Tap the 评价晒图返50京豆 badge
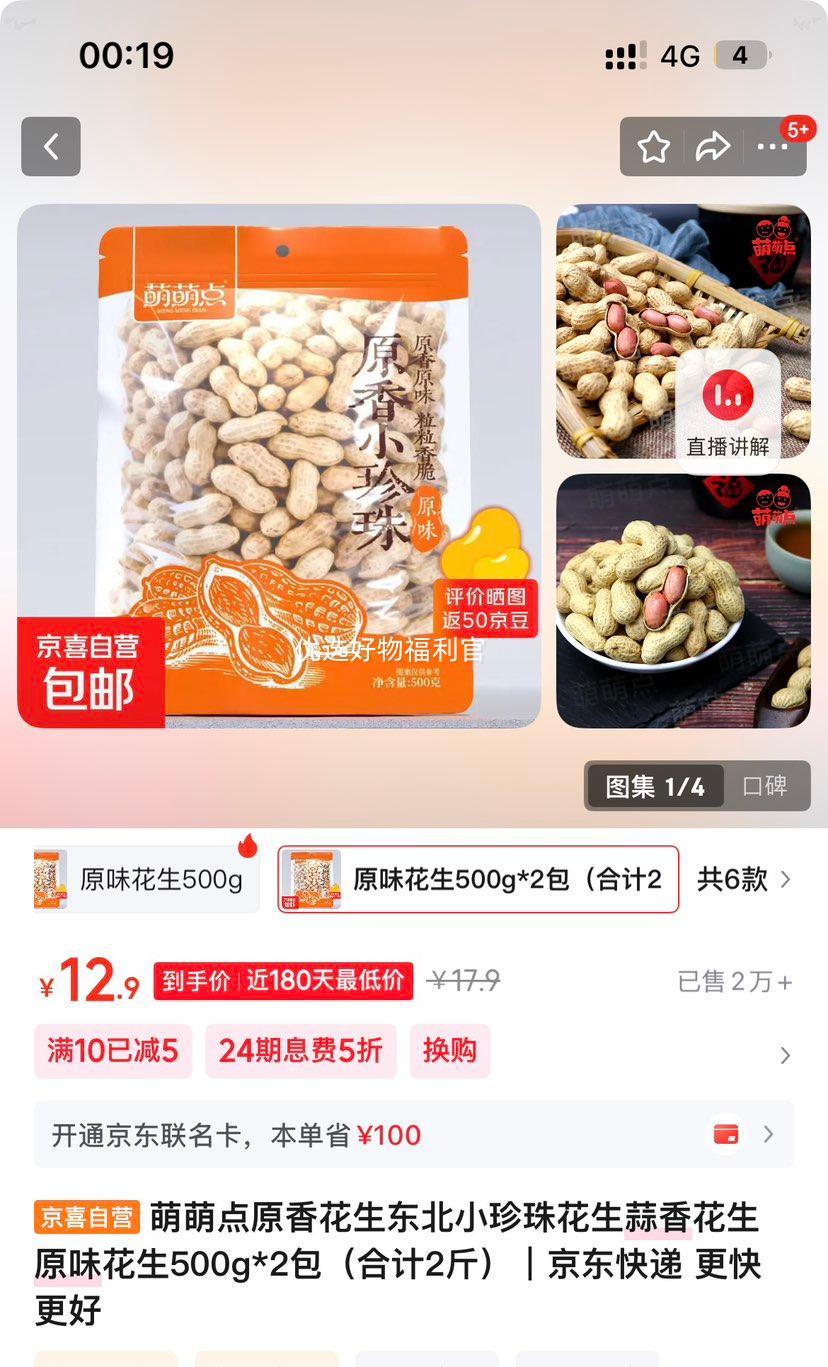Image resolution: width=828 pixels, height=1367 pixels. click(489, 605)
